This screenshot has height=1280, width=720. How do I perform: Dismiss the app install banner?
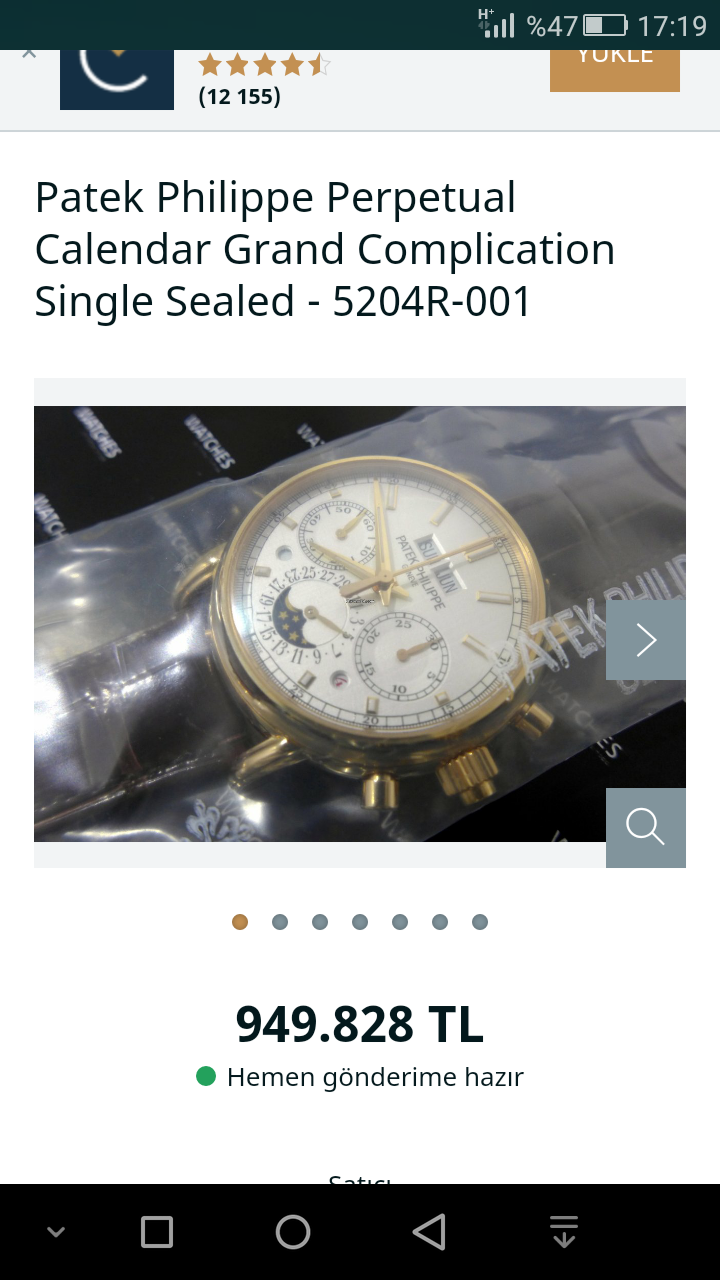(29, 54)
